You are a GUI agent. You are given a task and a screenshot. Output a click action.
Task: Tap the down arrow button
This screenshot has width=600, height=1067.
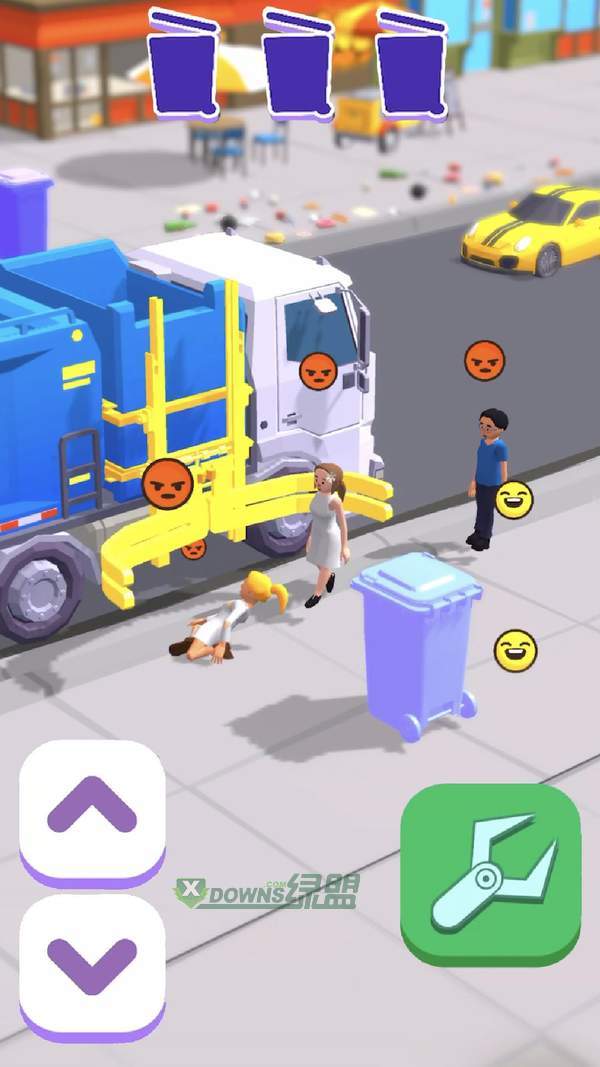tap(92, 964)
